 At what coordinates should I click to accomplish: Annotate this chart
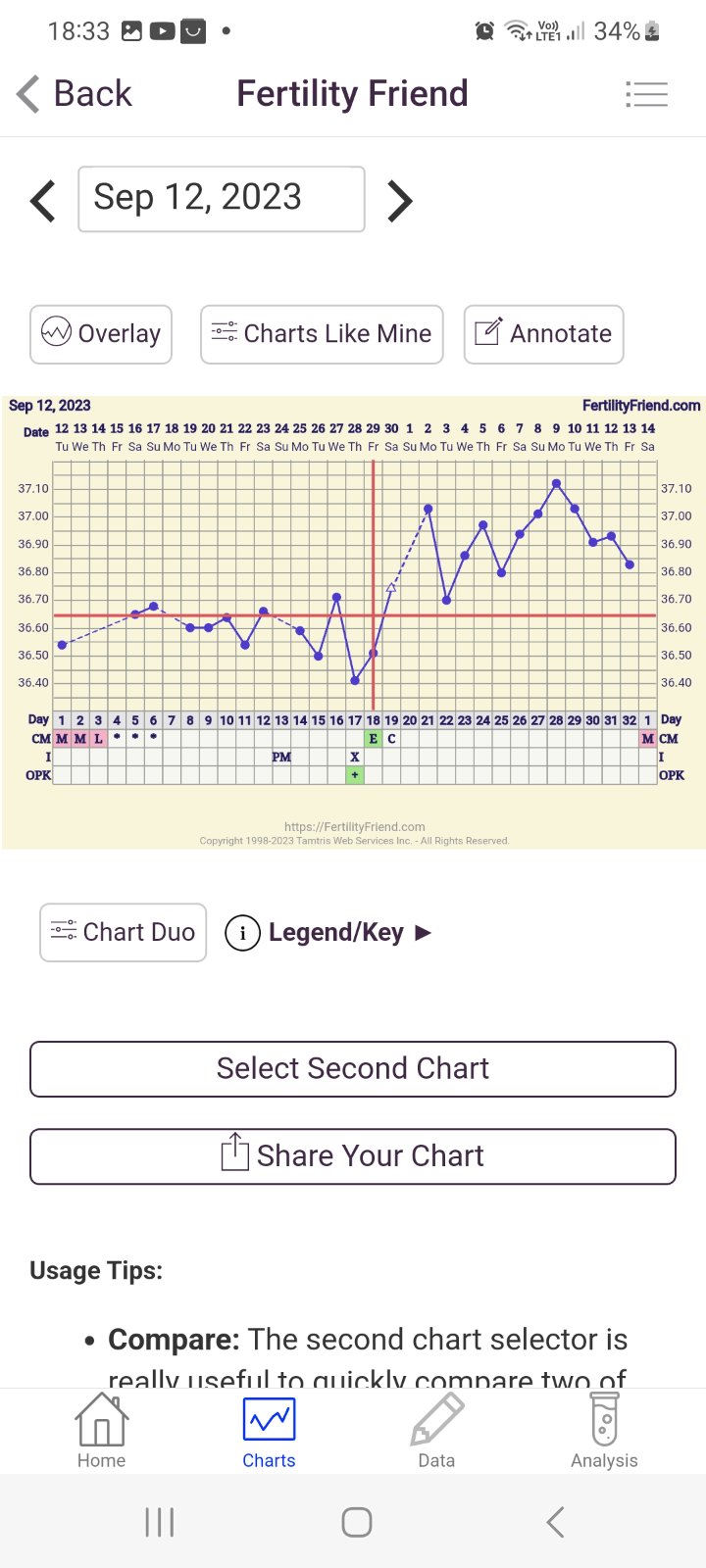pos(543,334)
